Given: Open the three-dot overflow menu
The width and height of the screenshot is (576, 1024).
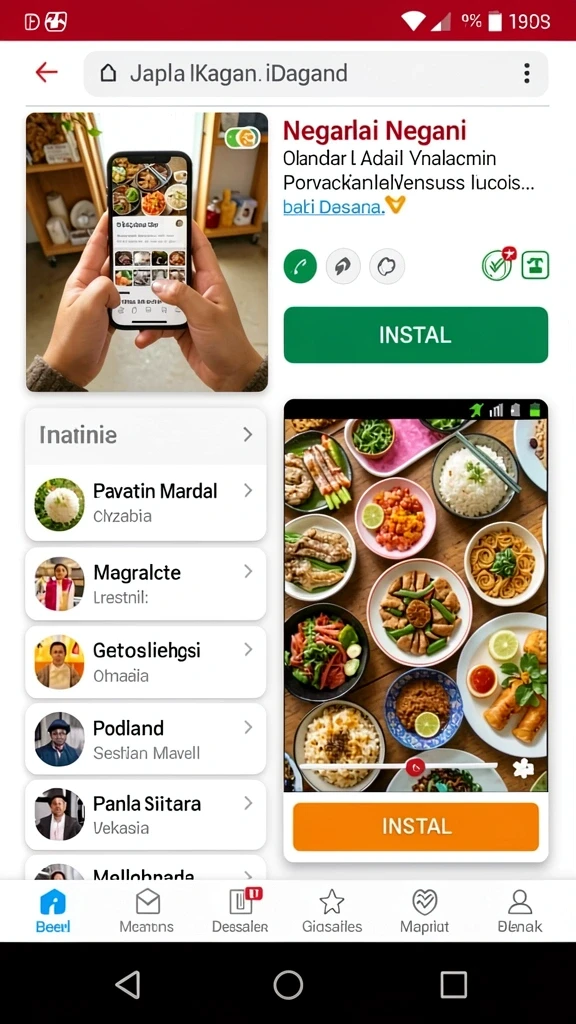Looking at the screenshot, I should (526, 73).
